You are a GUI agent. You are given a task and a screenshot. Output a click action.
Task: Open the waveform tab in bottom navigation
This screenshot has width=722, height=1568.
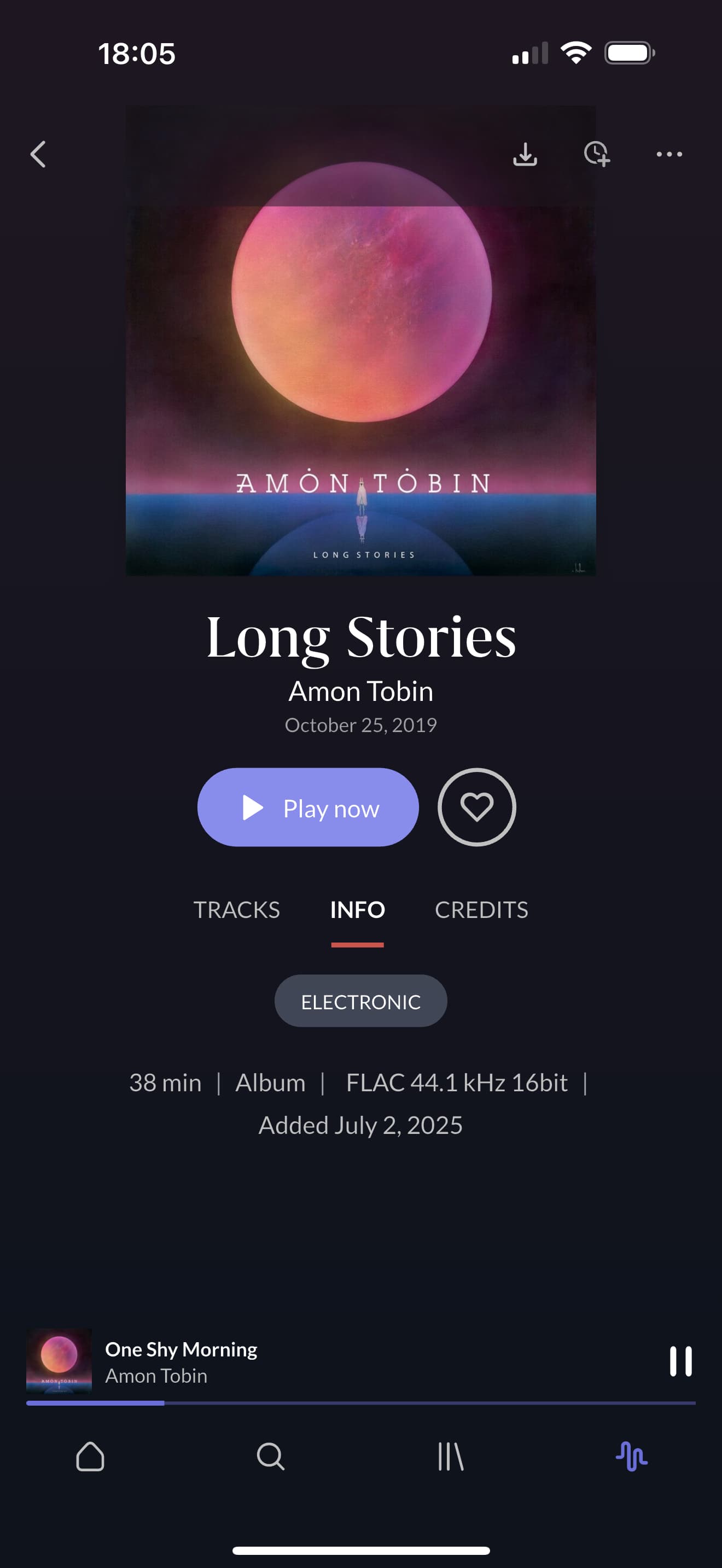(x=632, y=1456)
